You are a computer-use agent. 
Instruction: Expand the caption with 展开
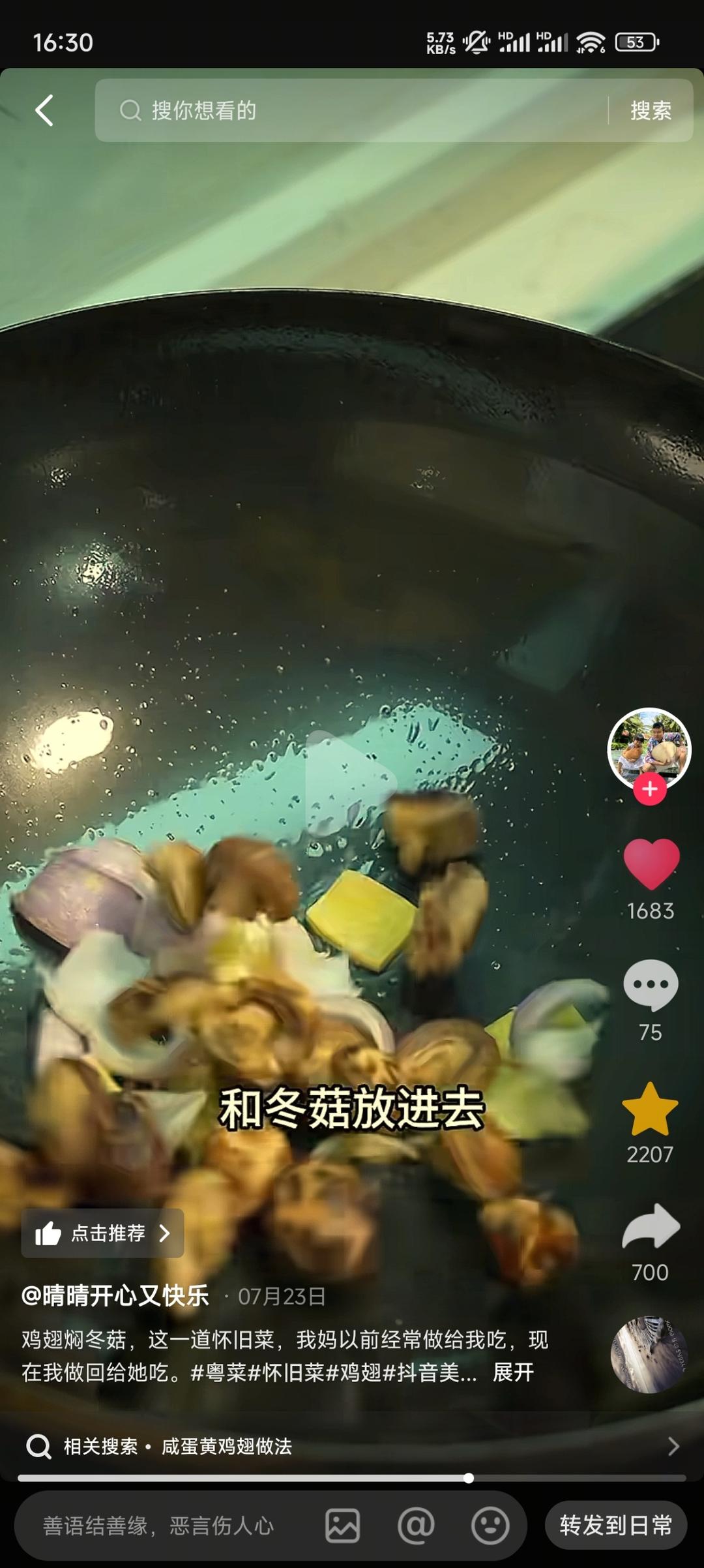(513, 1372)
